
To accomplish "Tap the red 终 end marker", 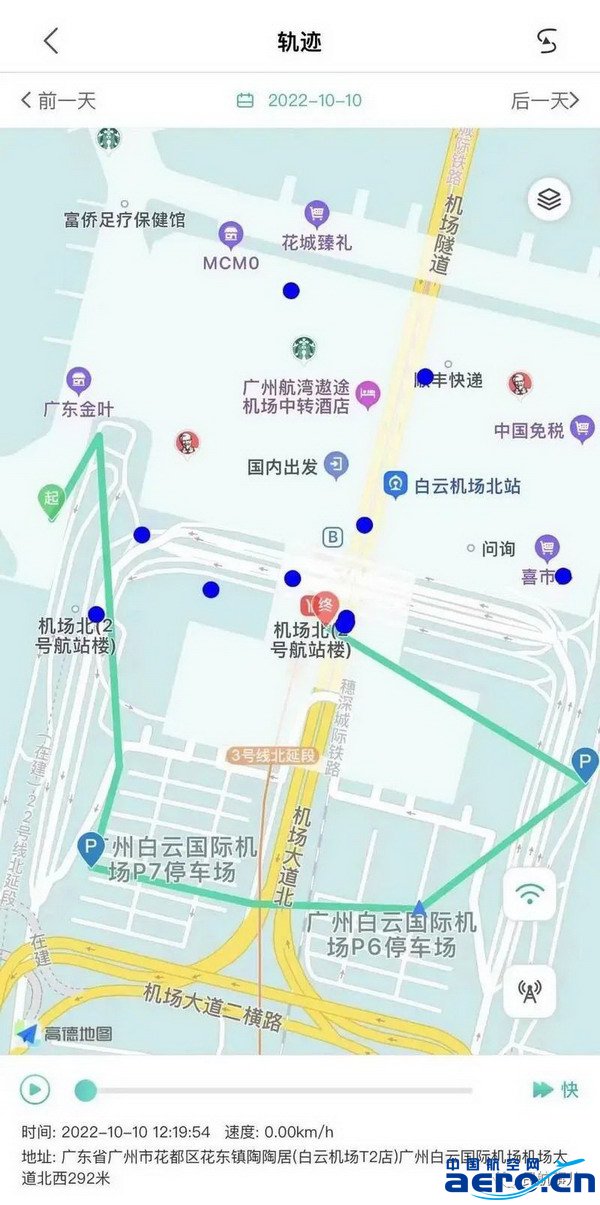I will (323, 605).
